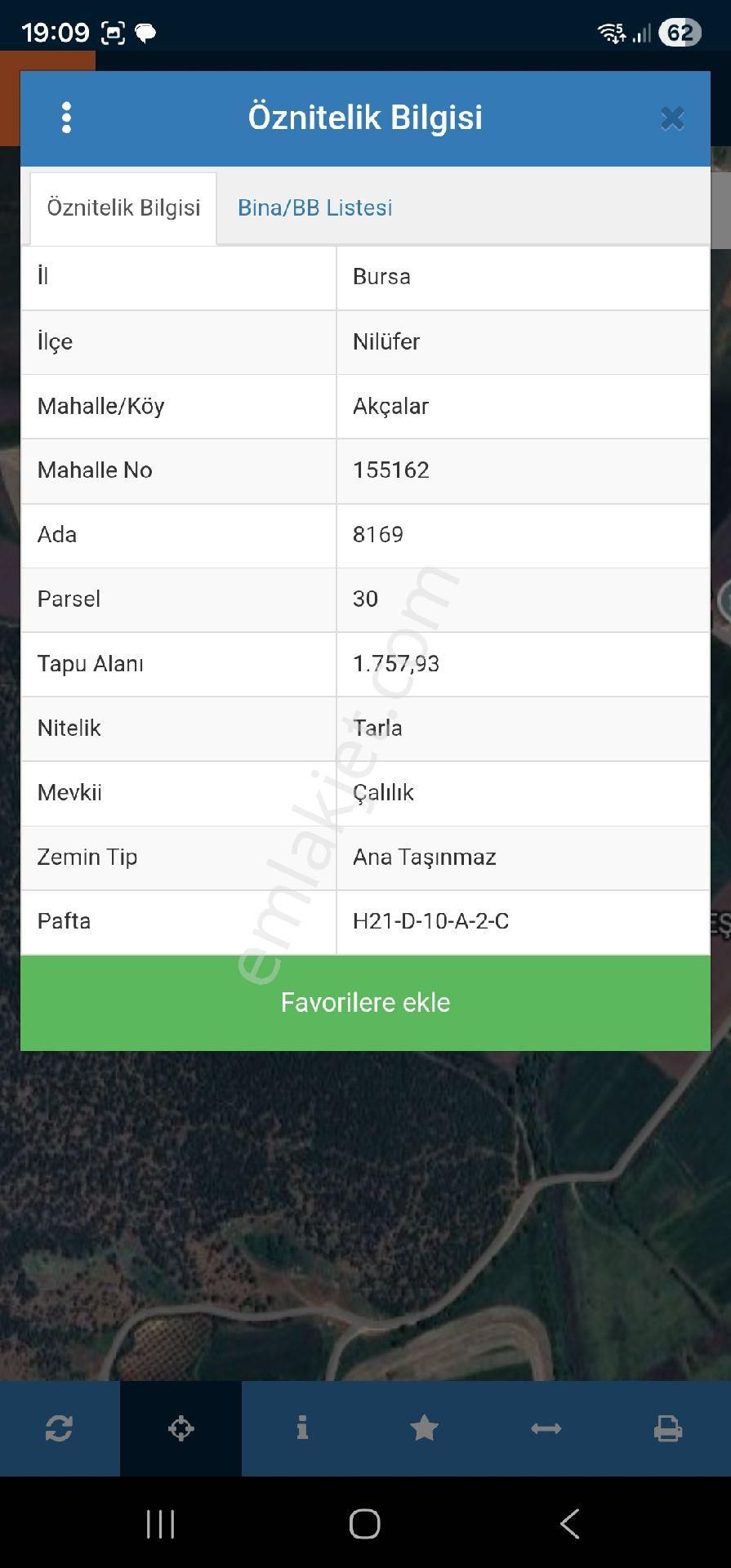The height and width of the screenshot is (1568, 731).
Task: Switch to the Bina/BB Listesi tab
Action: (x=314, y=207)
